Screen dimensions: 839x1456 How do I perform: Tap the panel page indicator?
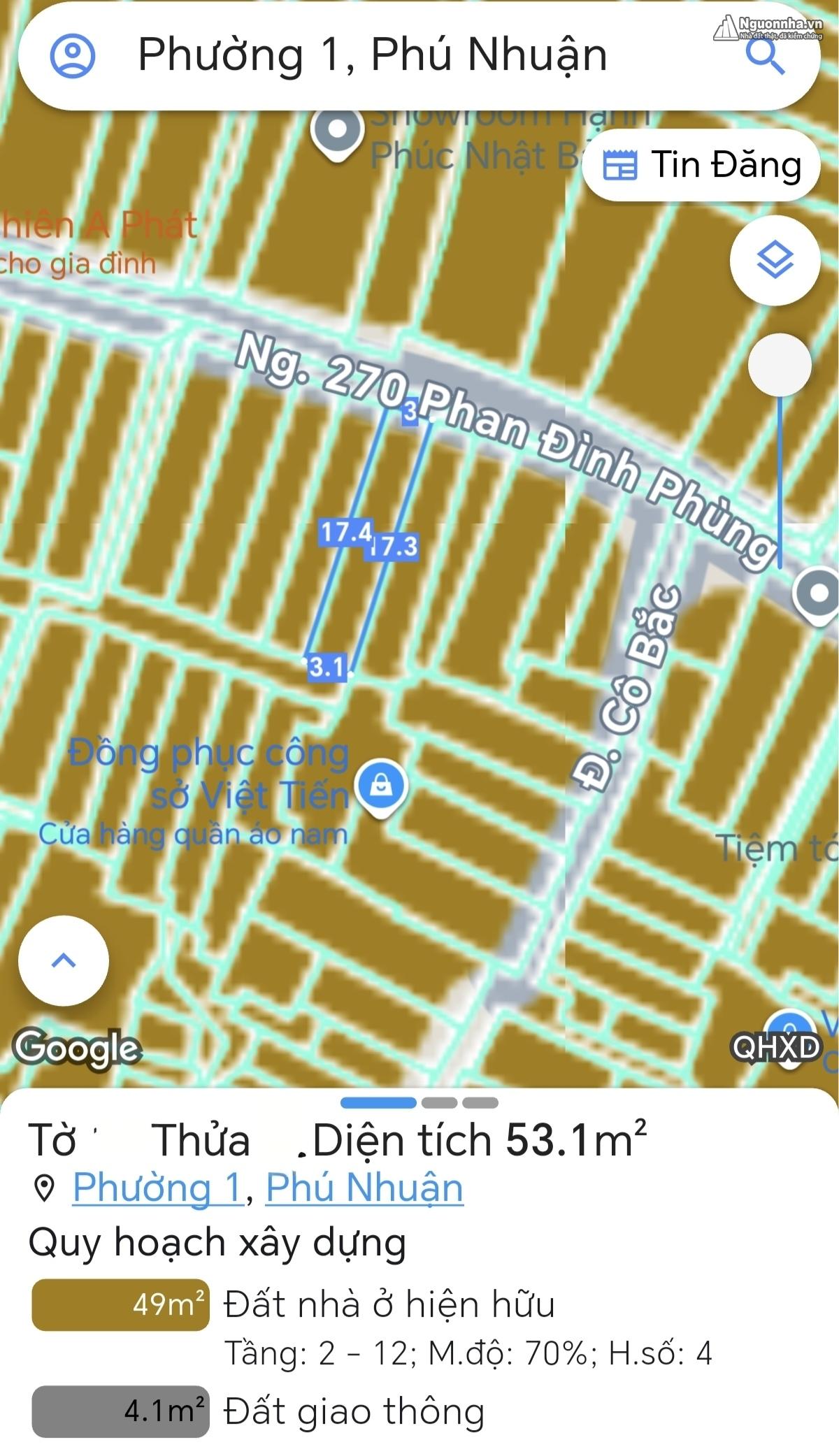(x=419, y=1102)
